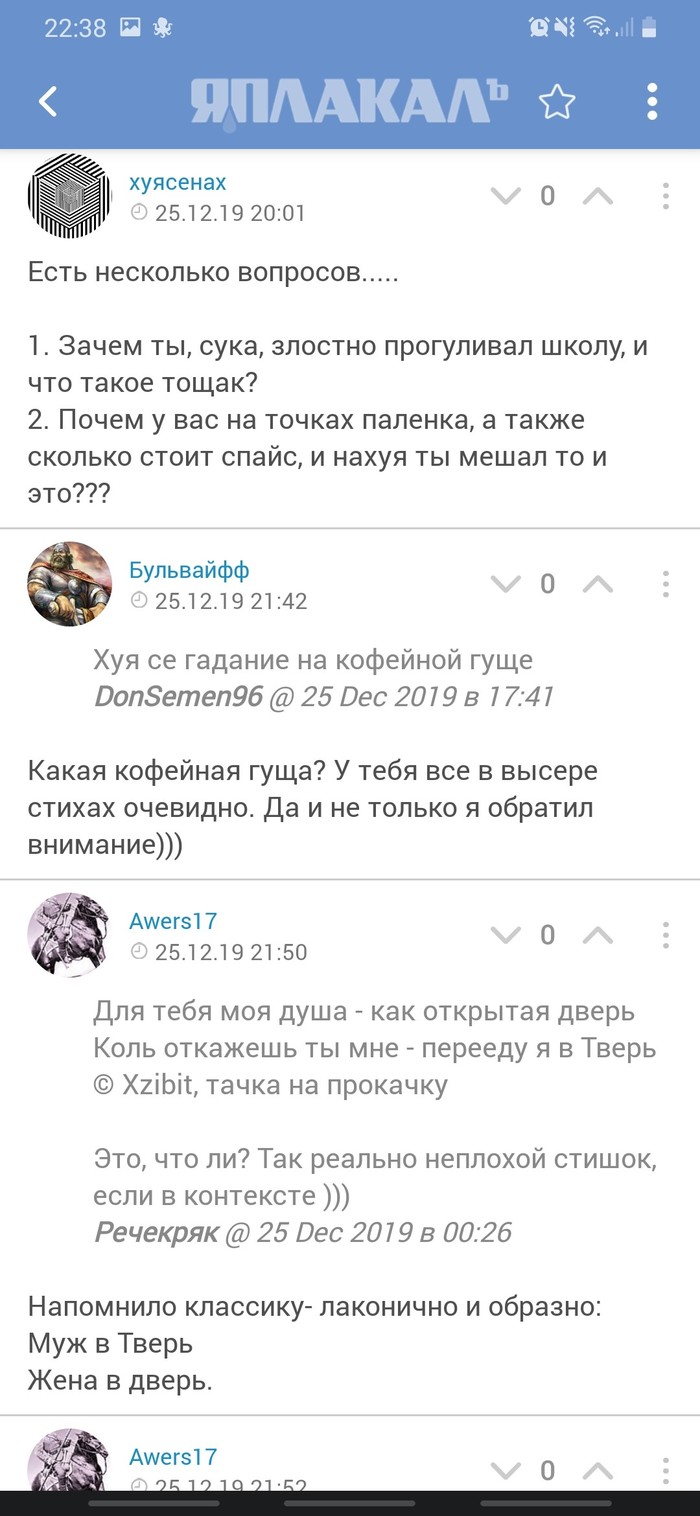Upvote the comment by хуясенах
Image resolution: width=700 pixels, height=1516 pixels.
click(x=598, y=196)
